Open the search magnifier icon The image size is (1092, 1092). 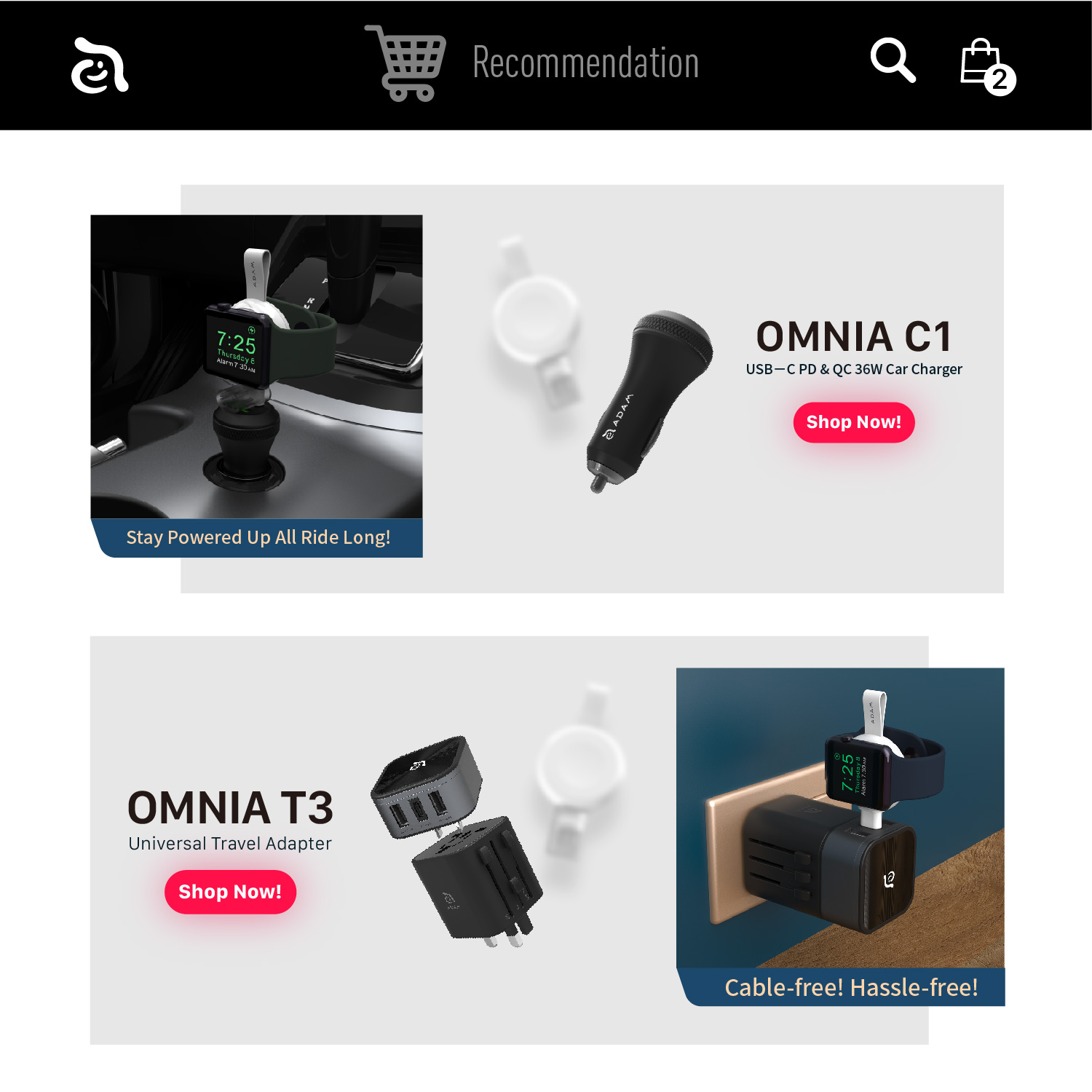(x=893, y=60)
